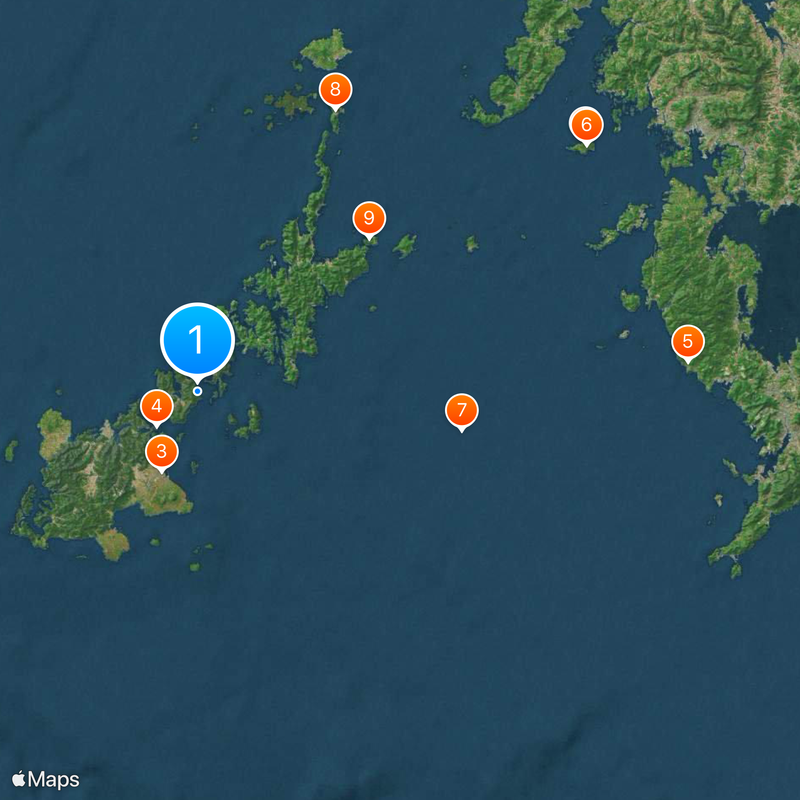
Task: Open orange map pin number 4
Action: click(156, 406)
